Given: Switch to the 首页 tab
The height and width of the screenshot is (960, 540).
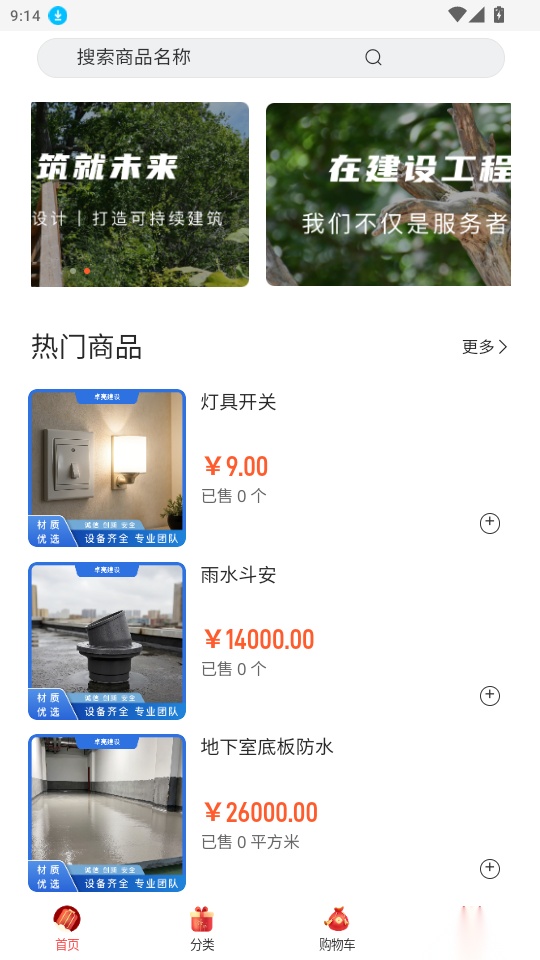Looking at the screenshot, I should [67, 929].
